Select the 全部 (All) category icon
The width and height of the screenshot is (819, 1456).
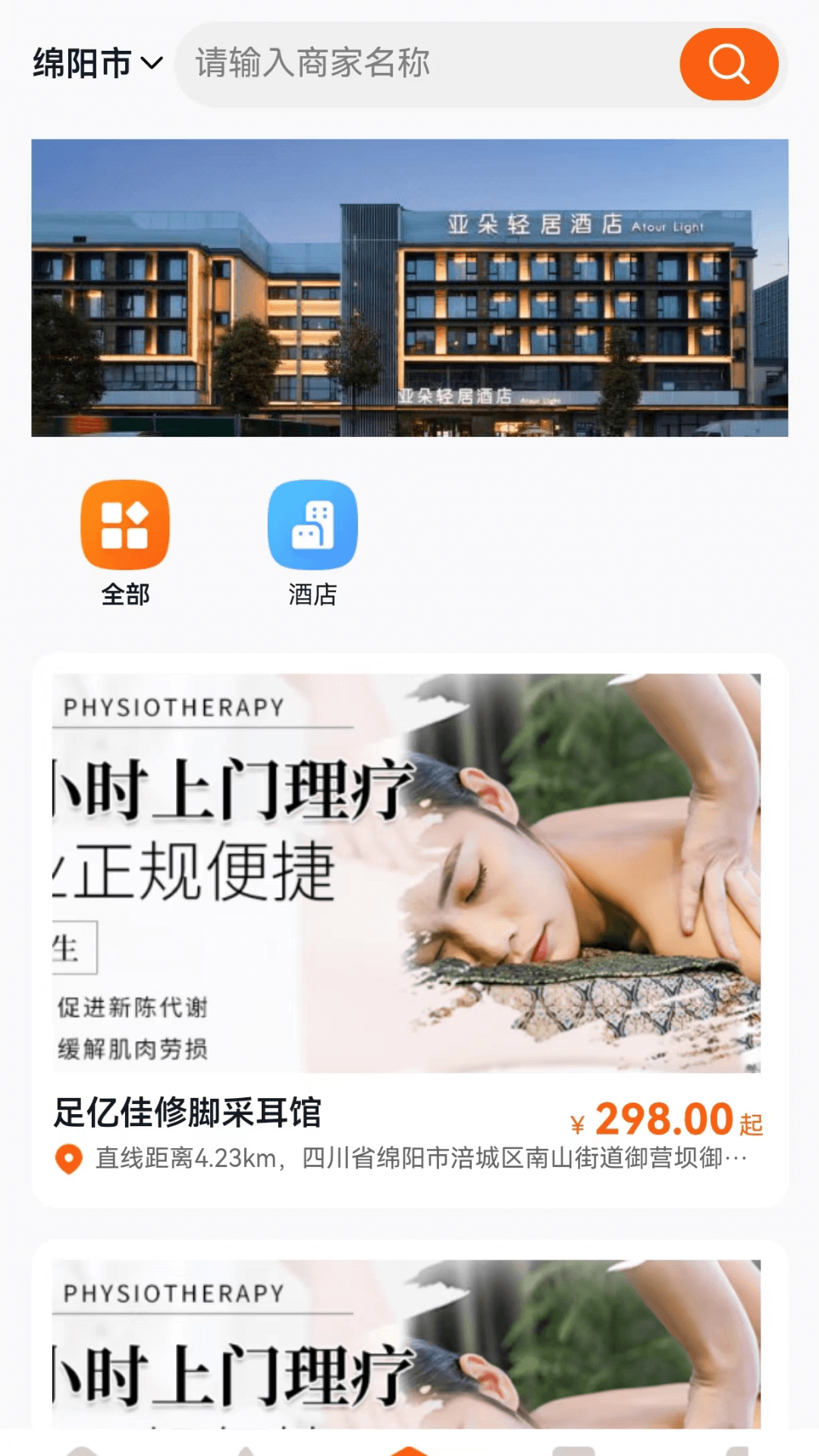click(127, 525)
